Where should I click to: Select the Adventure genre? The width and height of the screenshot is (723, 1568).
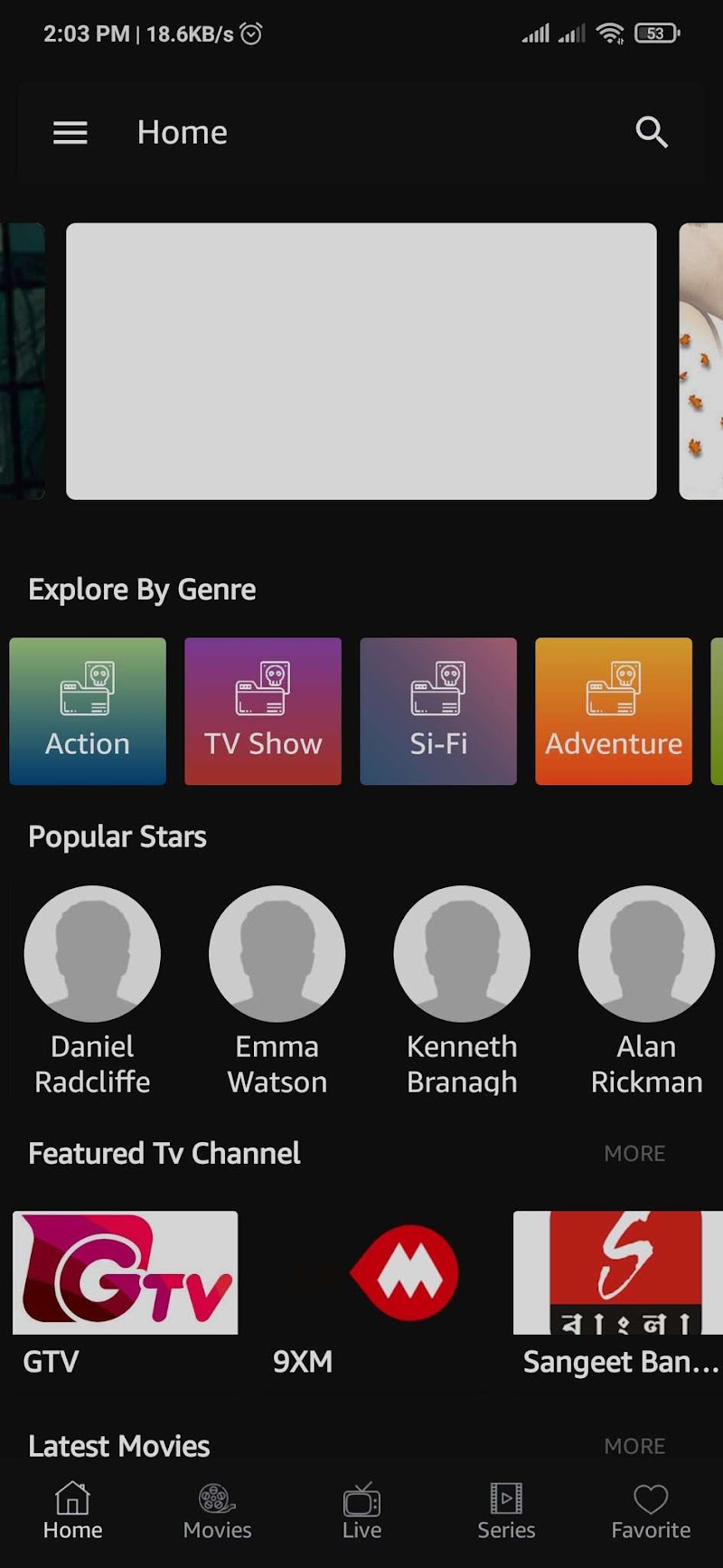(x=614, y=711)
